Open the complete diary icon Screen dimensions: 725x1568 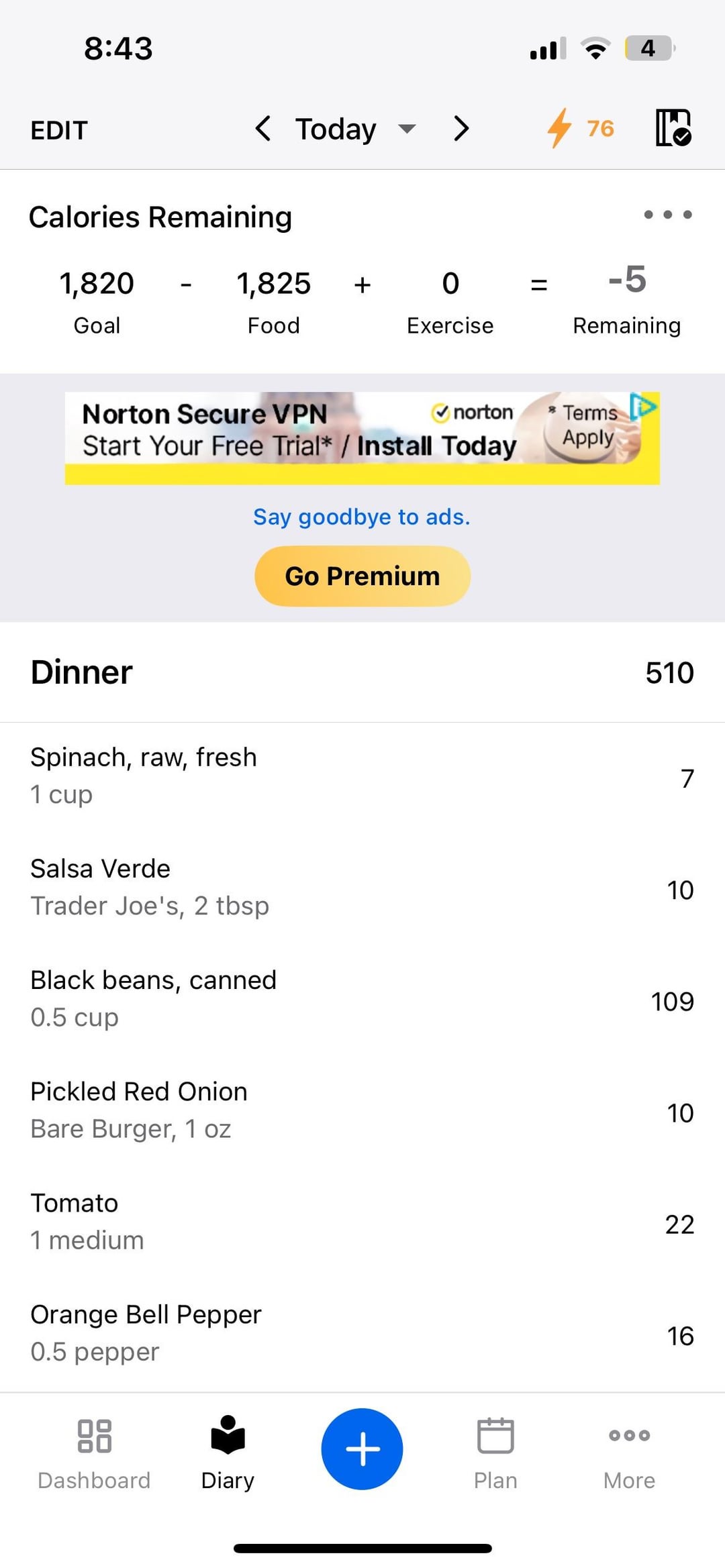click(673, 127)
